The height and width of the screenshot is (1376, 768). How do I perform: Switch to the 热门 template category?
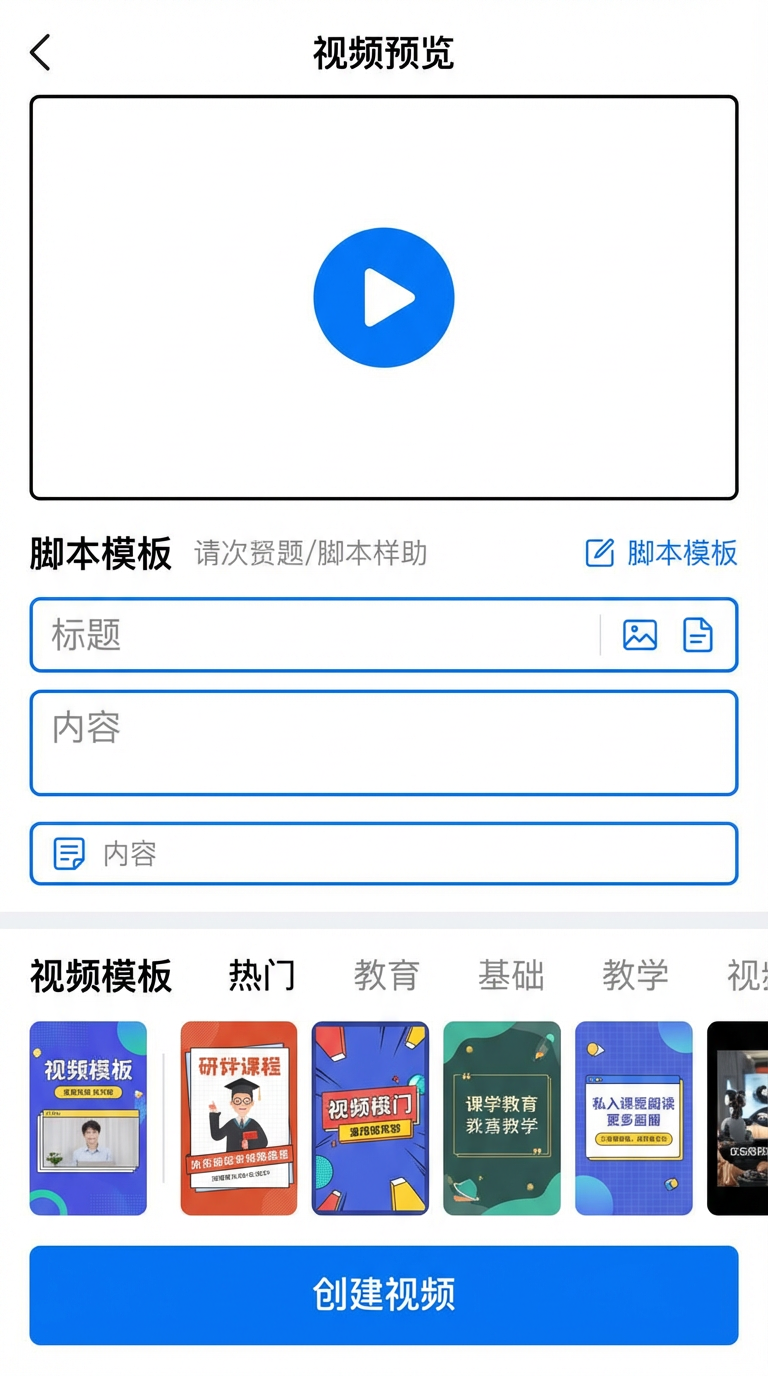[x=261, y=975]
